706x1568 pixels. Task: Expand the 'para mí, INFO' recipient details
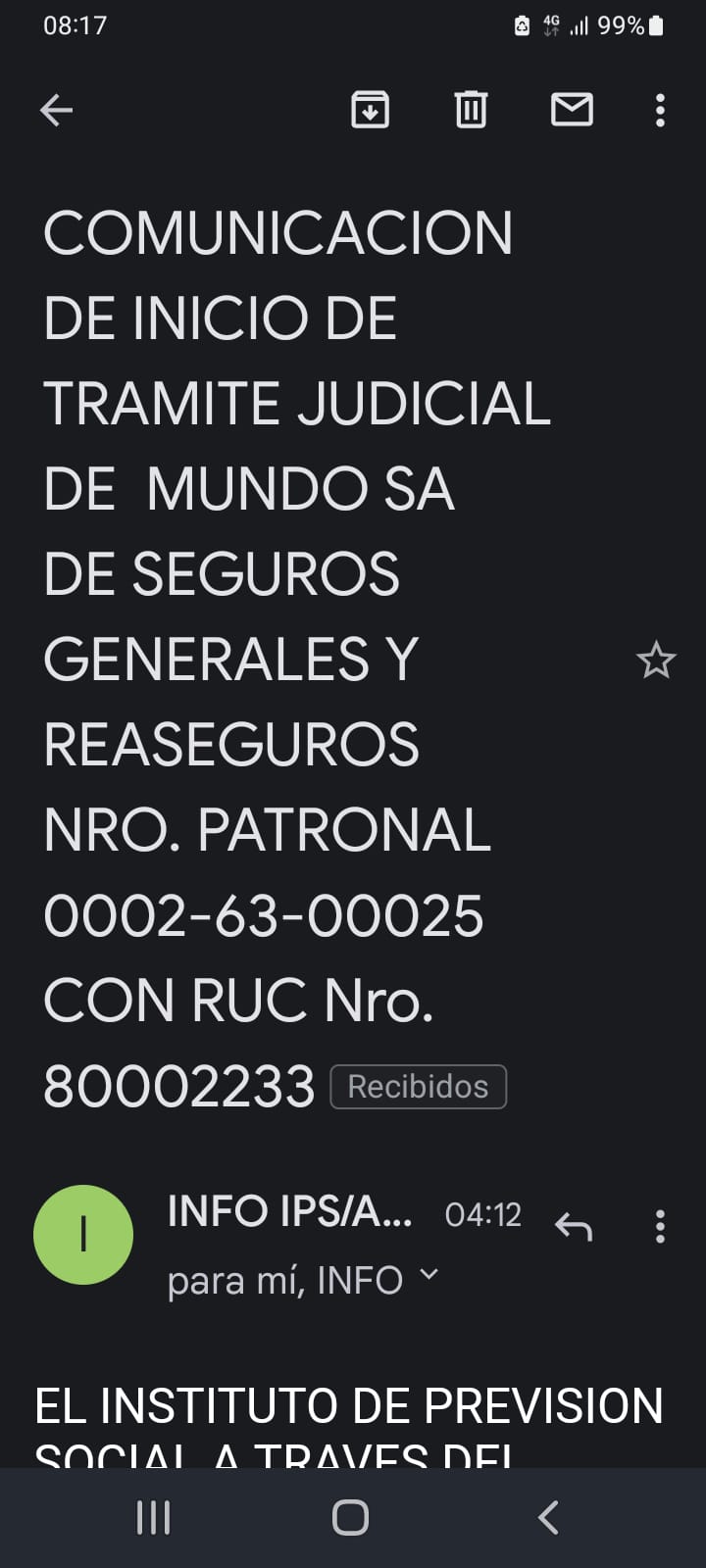(429, 1275)
